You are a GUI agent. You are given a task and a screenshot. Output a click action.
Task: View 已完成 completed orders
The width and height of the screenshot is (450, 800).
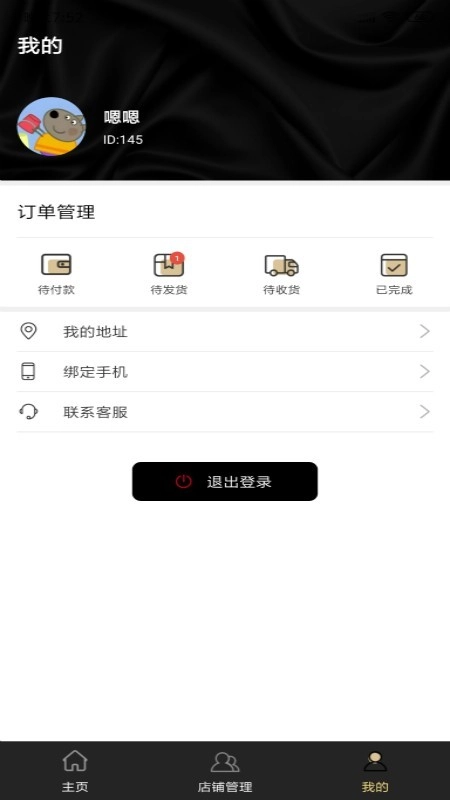coord(394,274)
